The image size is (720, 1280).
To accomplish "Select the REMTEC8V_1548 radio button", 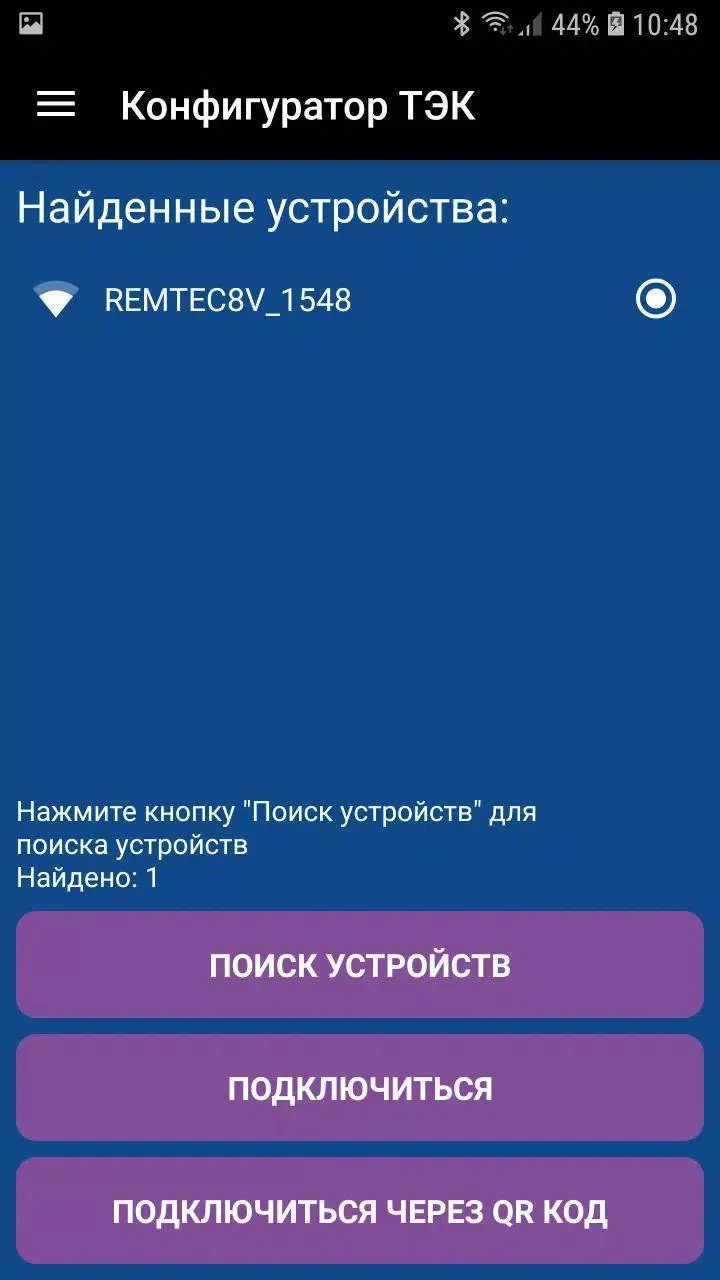I will coord(656,299).
